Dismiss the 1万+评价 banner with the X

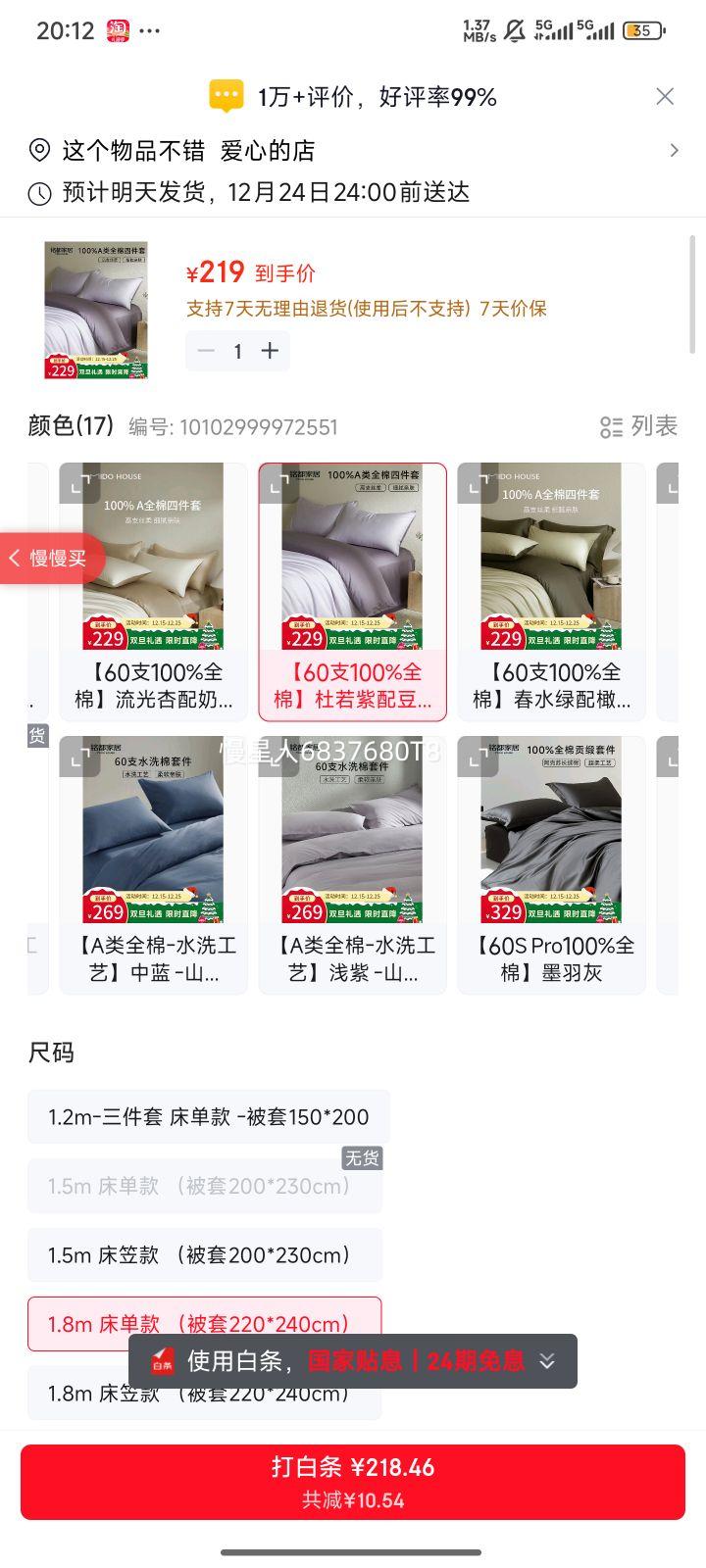click(664, 96)
